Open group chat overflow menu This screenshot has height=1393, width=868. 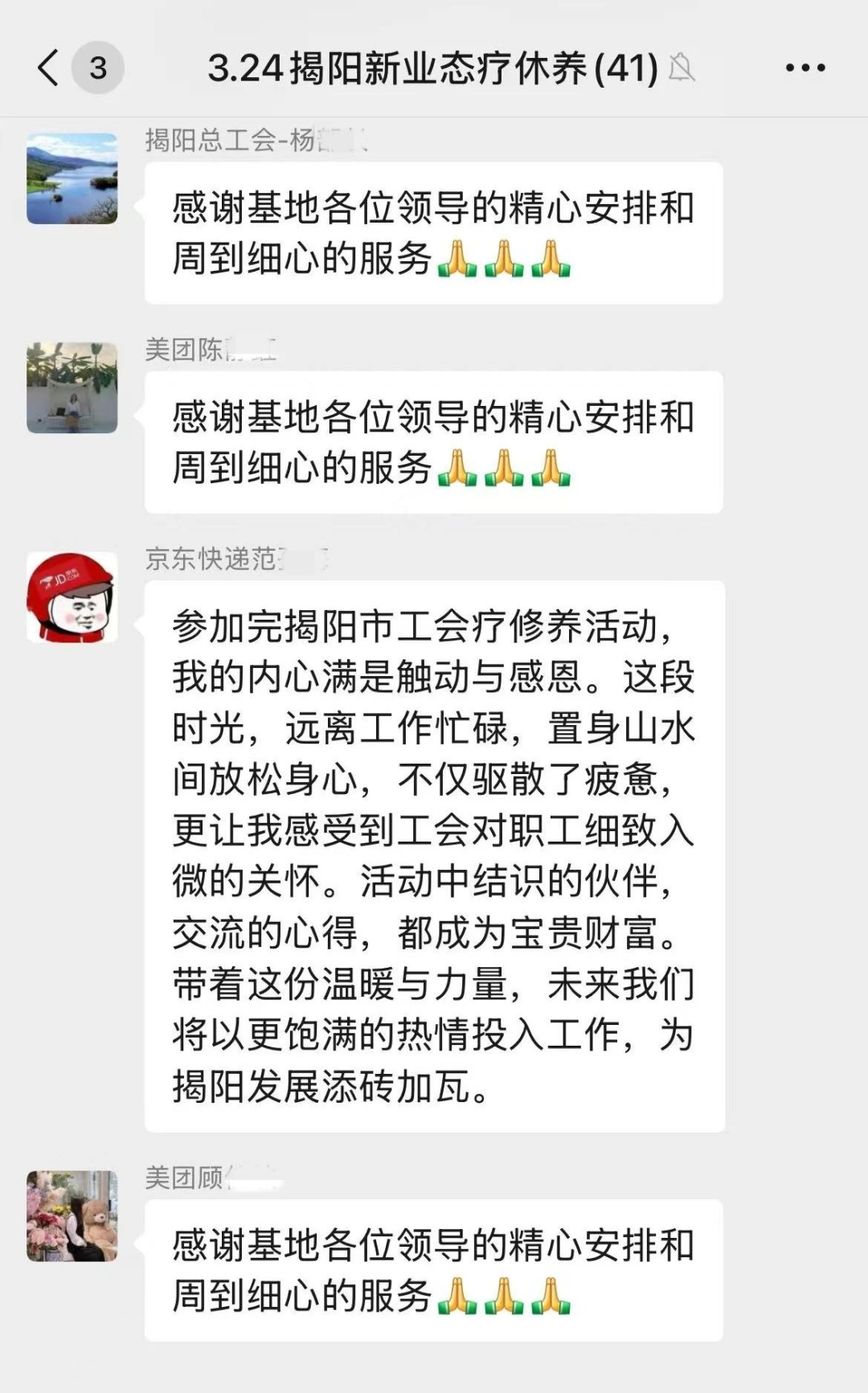[x=805, y=68]
